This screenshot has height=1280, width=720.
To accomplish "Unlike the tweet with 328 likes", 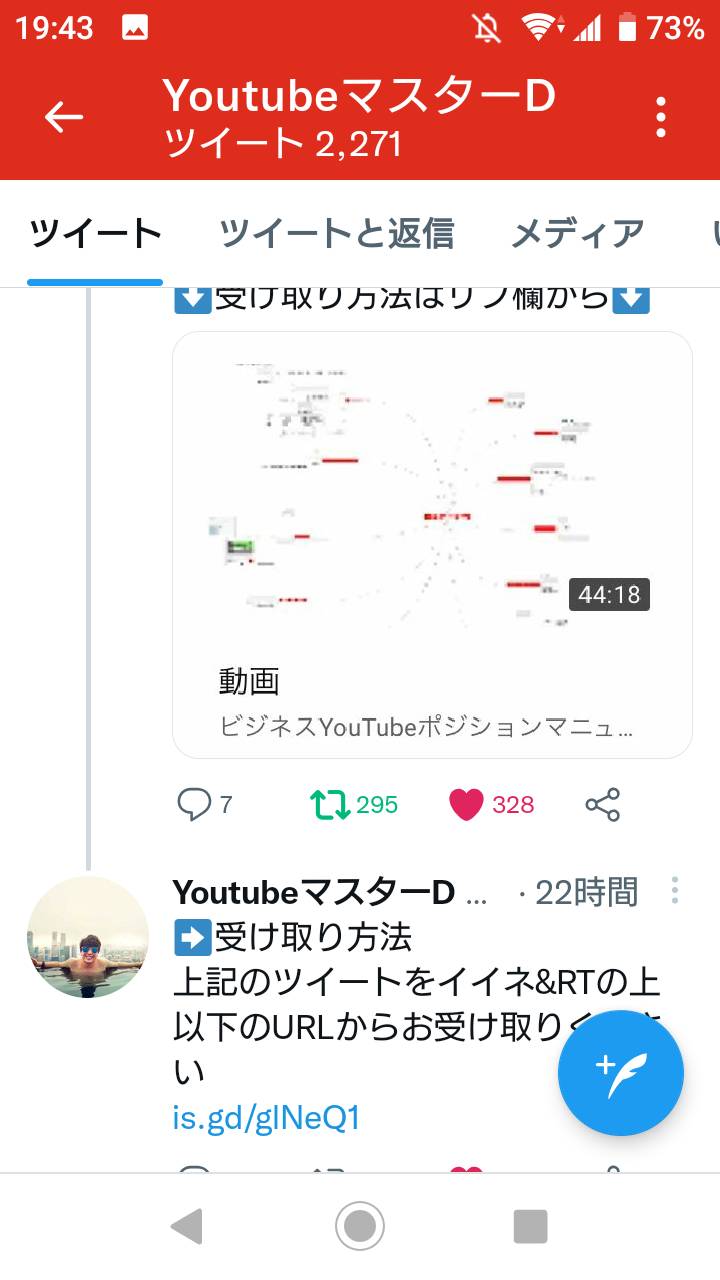I will 491,804.
